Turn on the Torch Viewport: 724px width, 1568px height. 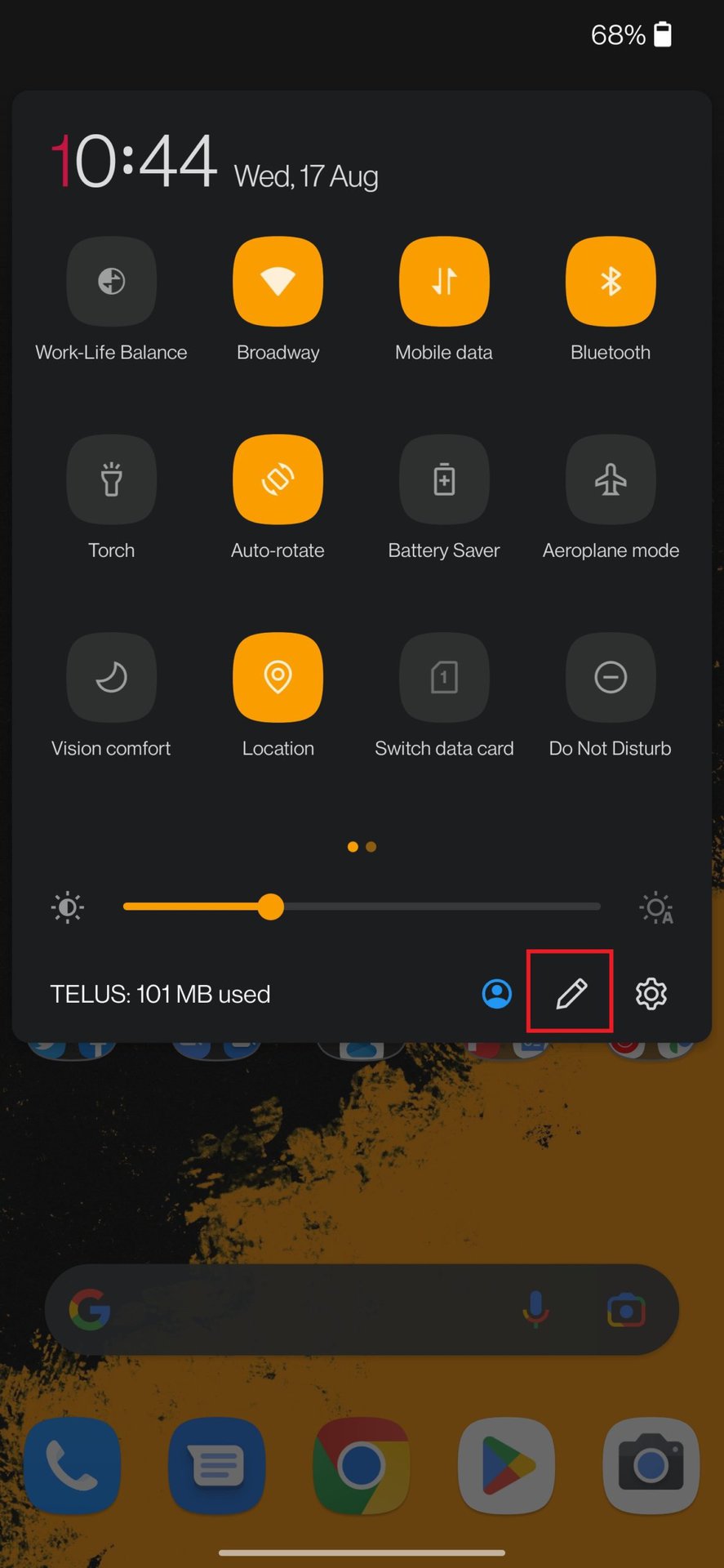coord(111,479)
